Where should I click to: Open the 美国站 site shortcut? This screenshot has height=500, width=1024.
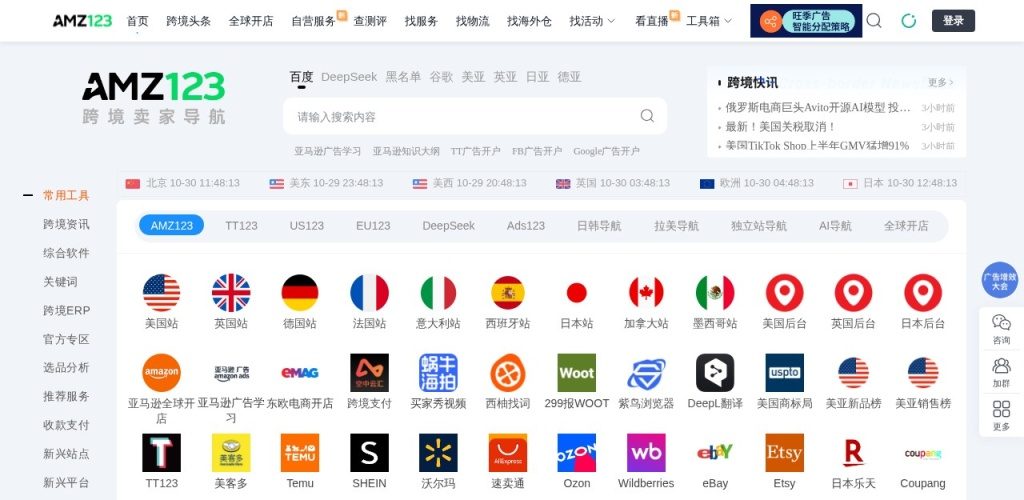tap(161, 302)
